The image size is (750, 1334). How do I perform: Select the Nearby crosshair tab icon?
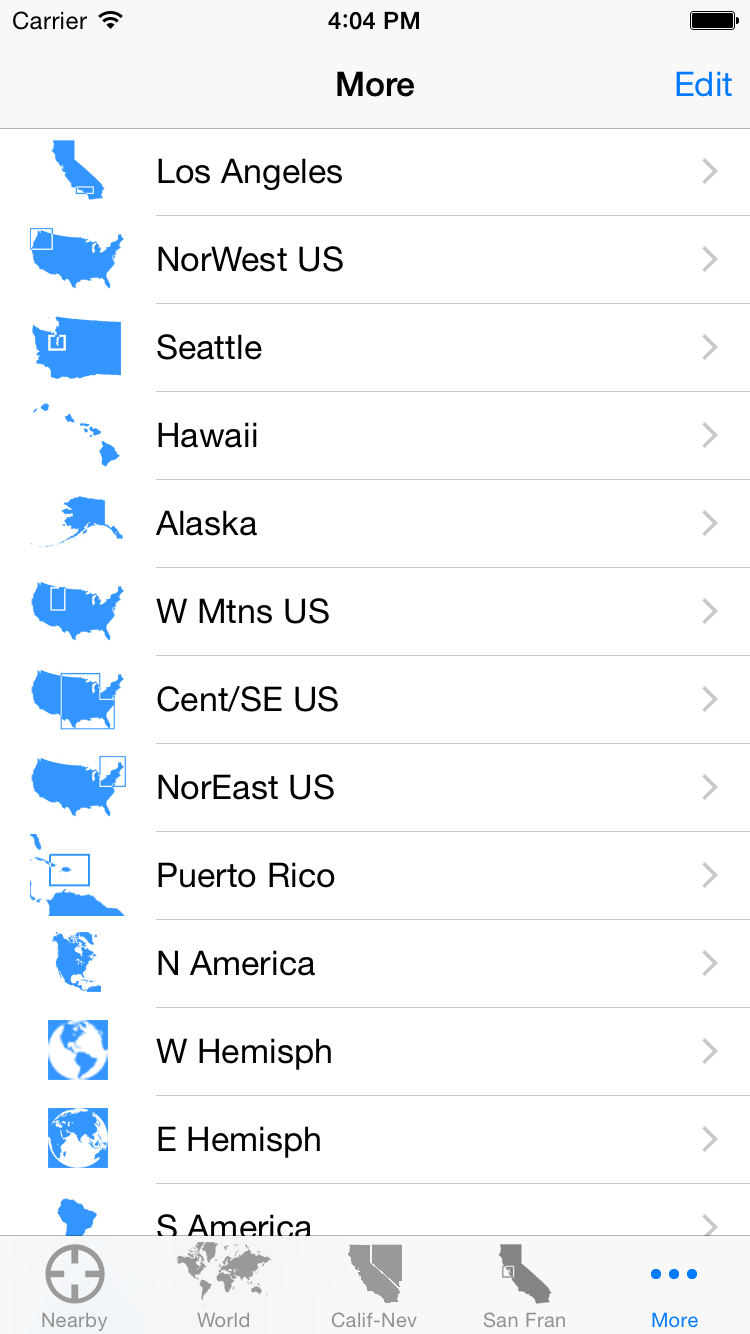pos(74,1274)
